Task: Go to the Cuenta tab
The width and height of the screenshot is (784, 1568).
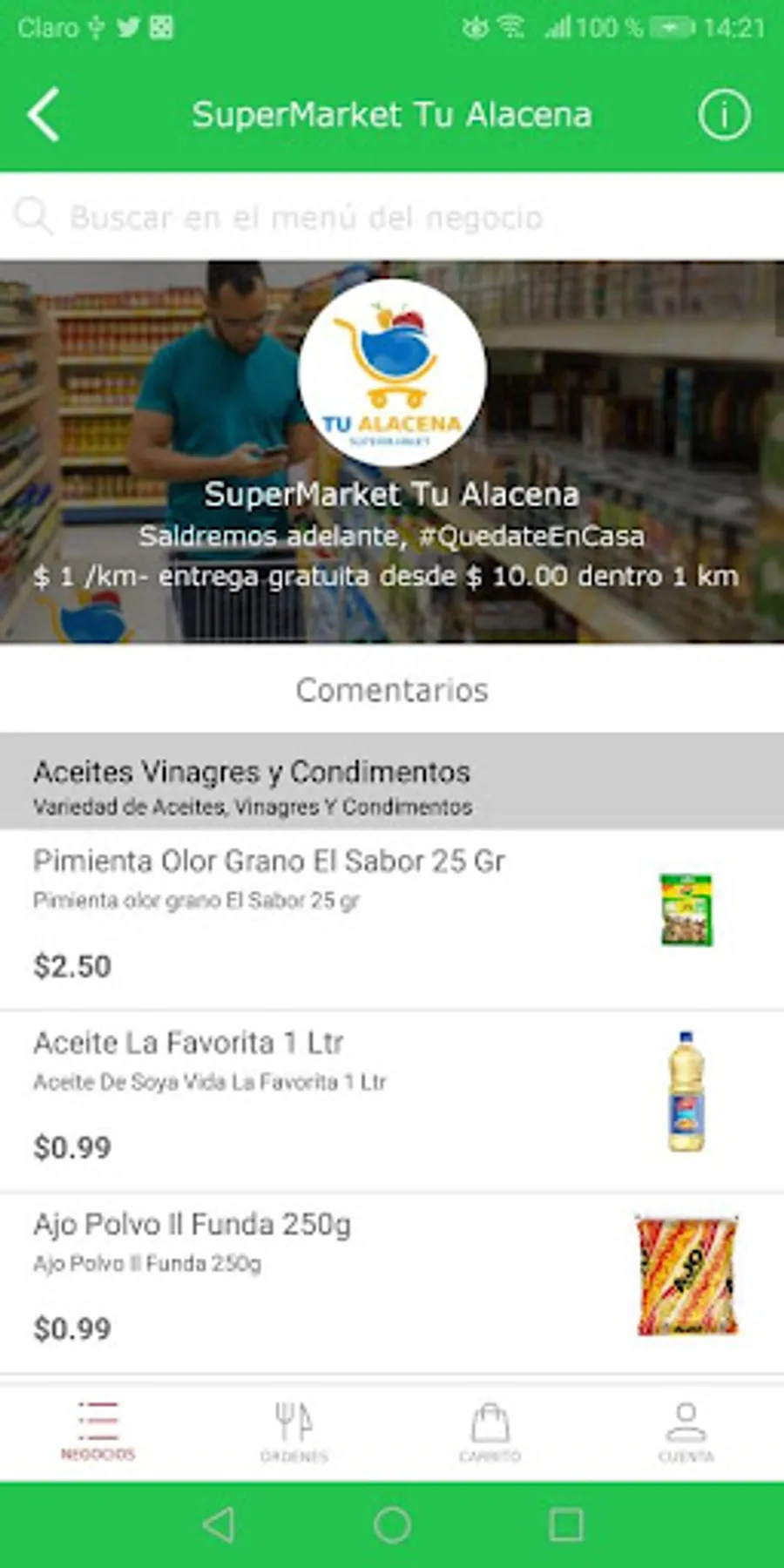Action: [686, 1430]
